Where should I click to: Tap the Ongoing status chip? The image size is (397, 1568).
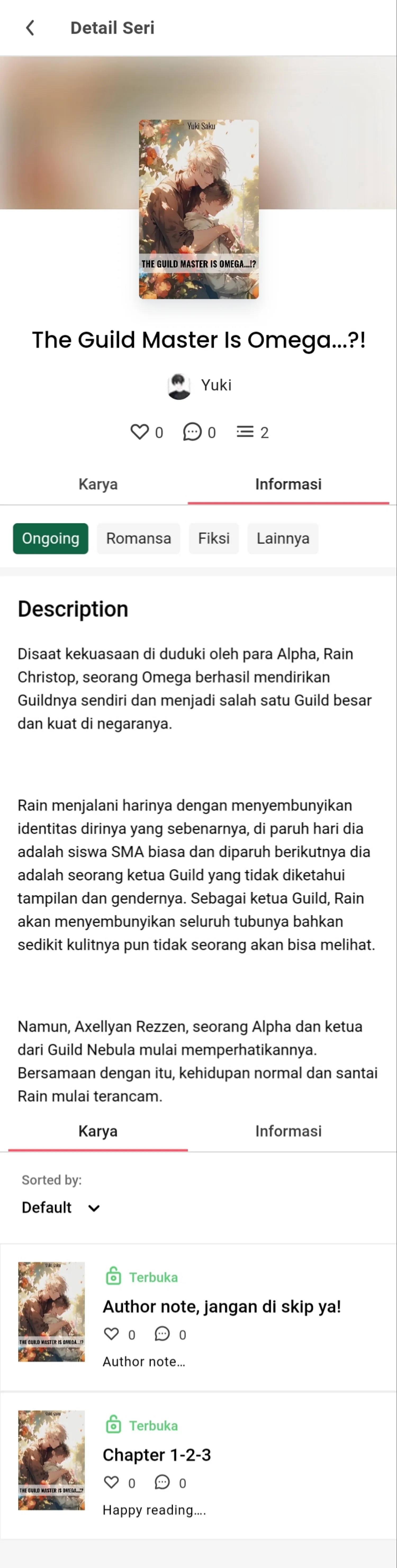(51, 538)
